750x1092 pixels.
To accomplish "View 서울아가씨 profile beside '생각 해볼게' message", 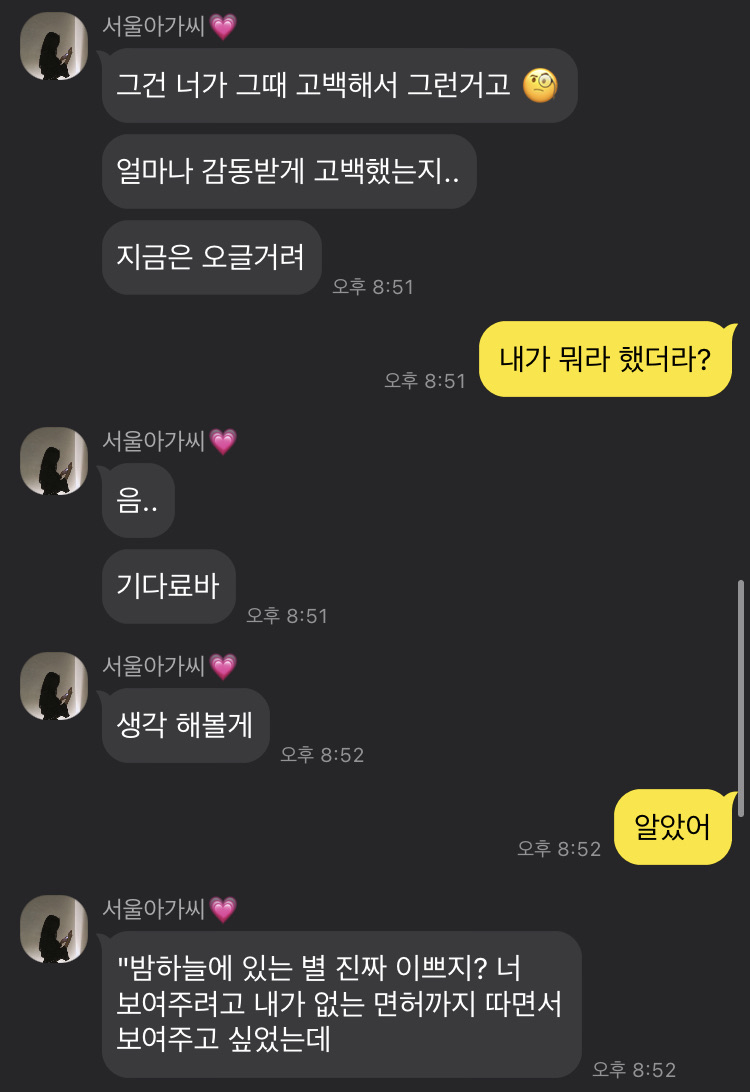I will (x=55, y=686).
